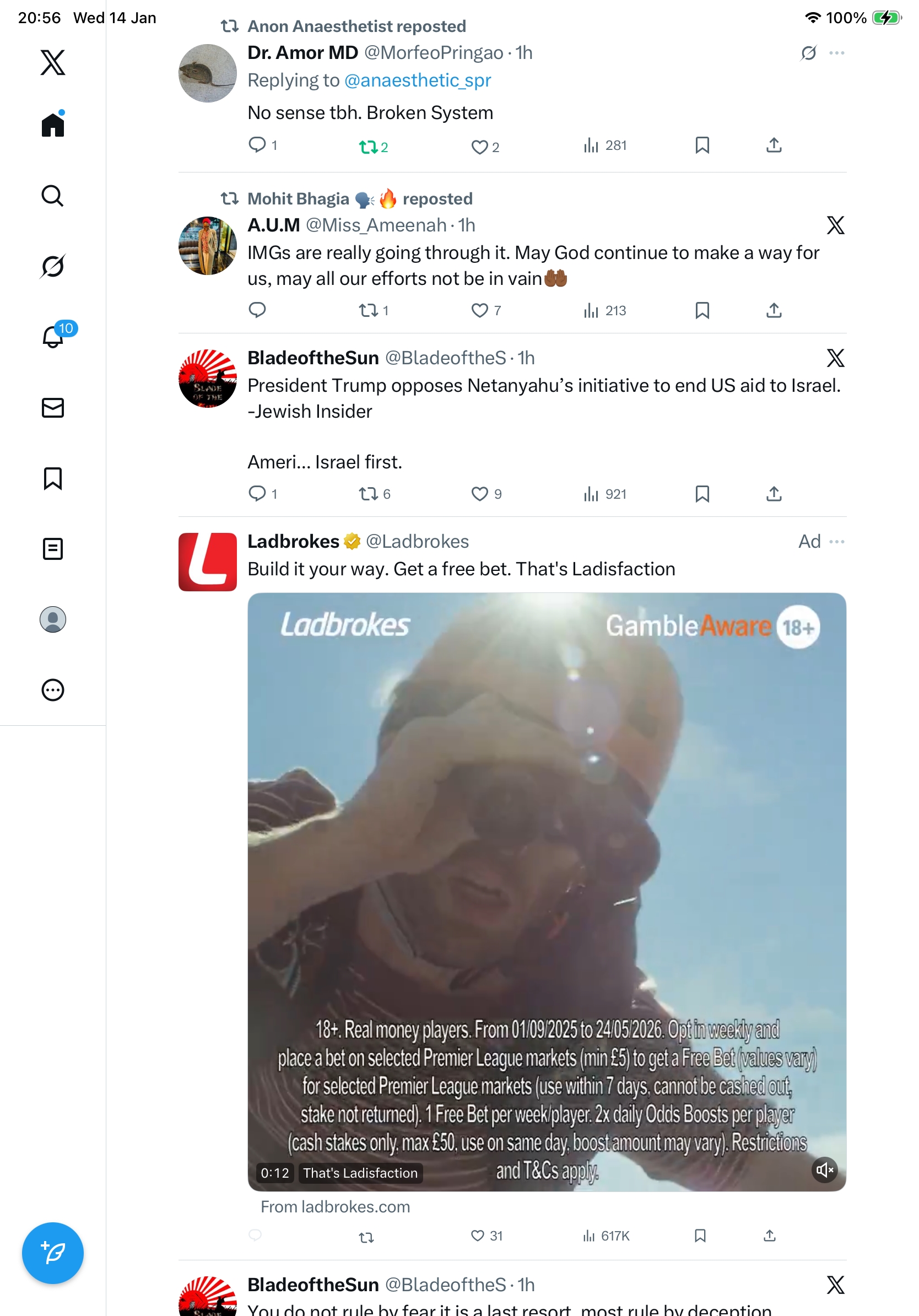Share BladeoftheSun's post about Trump
919x1316 pixels.
point(774,494)
